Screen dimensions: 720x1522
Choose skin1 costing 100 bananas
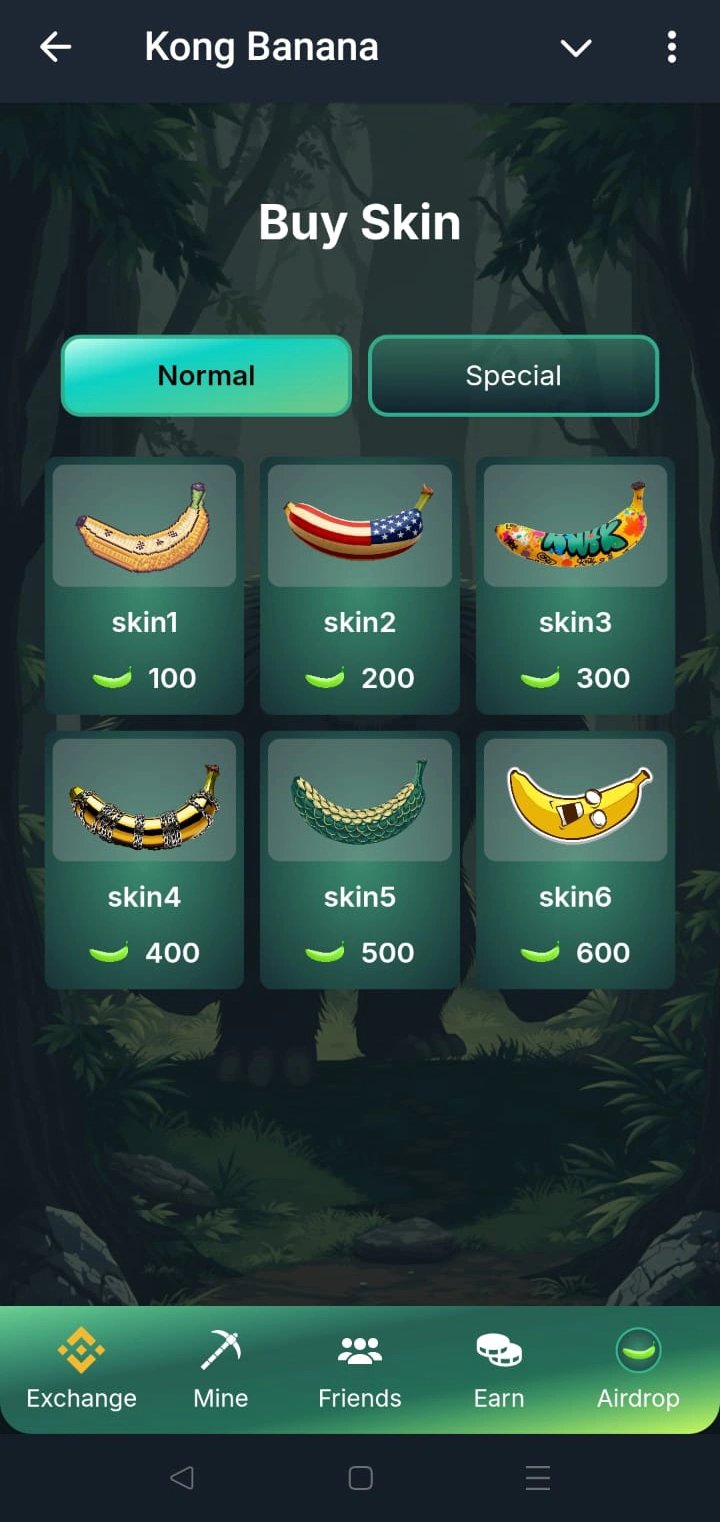(x=144, y=586)
